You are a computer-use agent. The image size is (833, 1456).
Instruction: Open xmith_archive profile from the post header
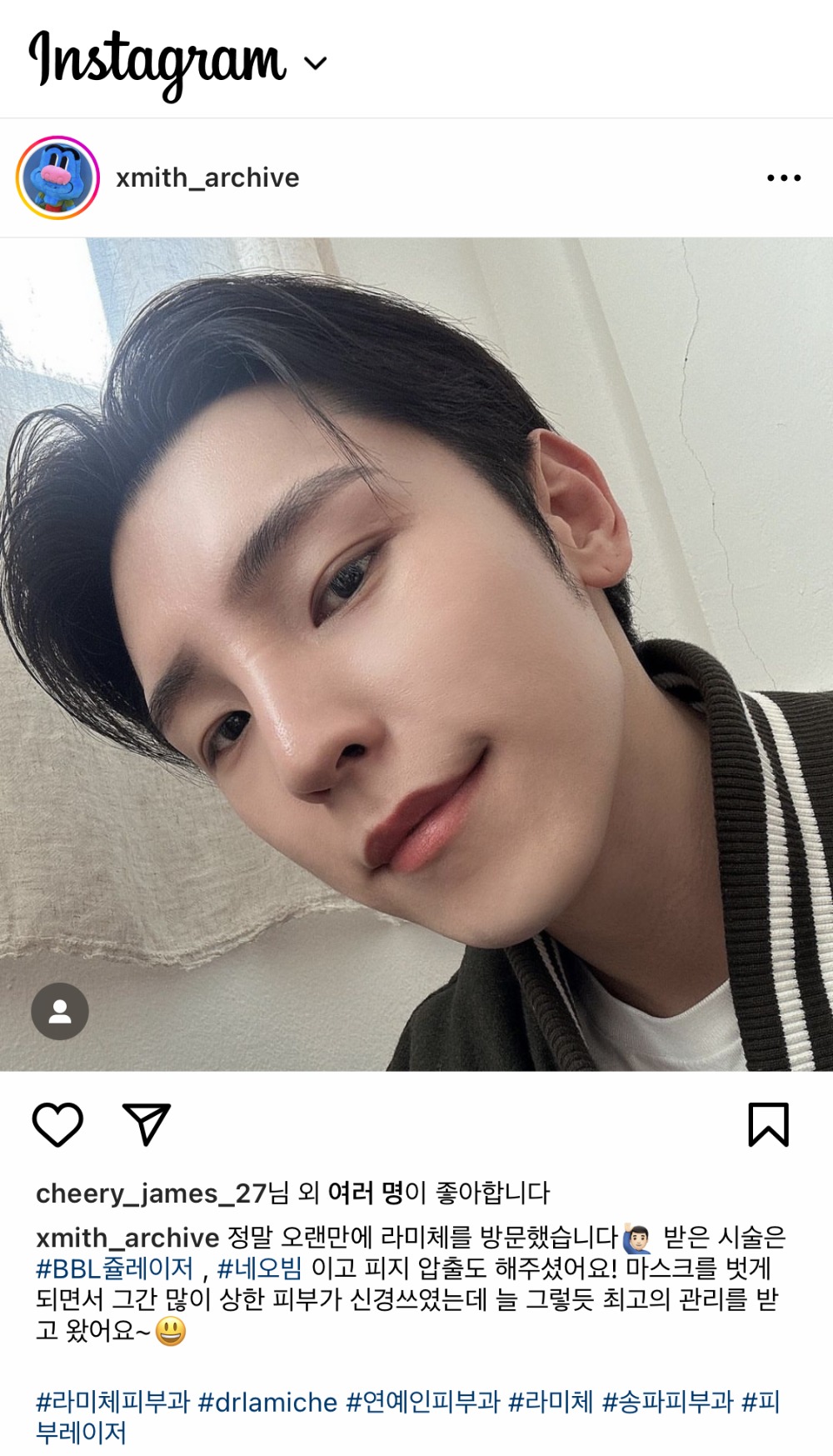207,178
